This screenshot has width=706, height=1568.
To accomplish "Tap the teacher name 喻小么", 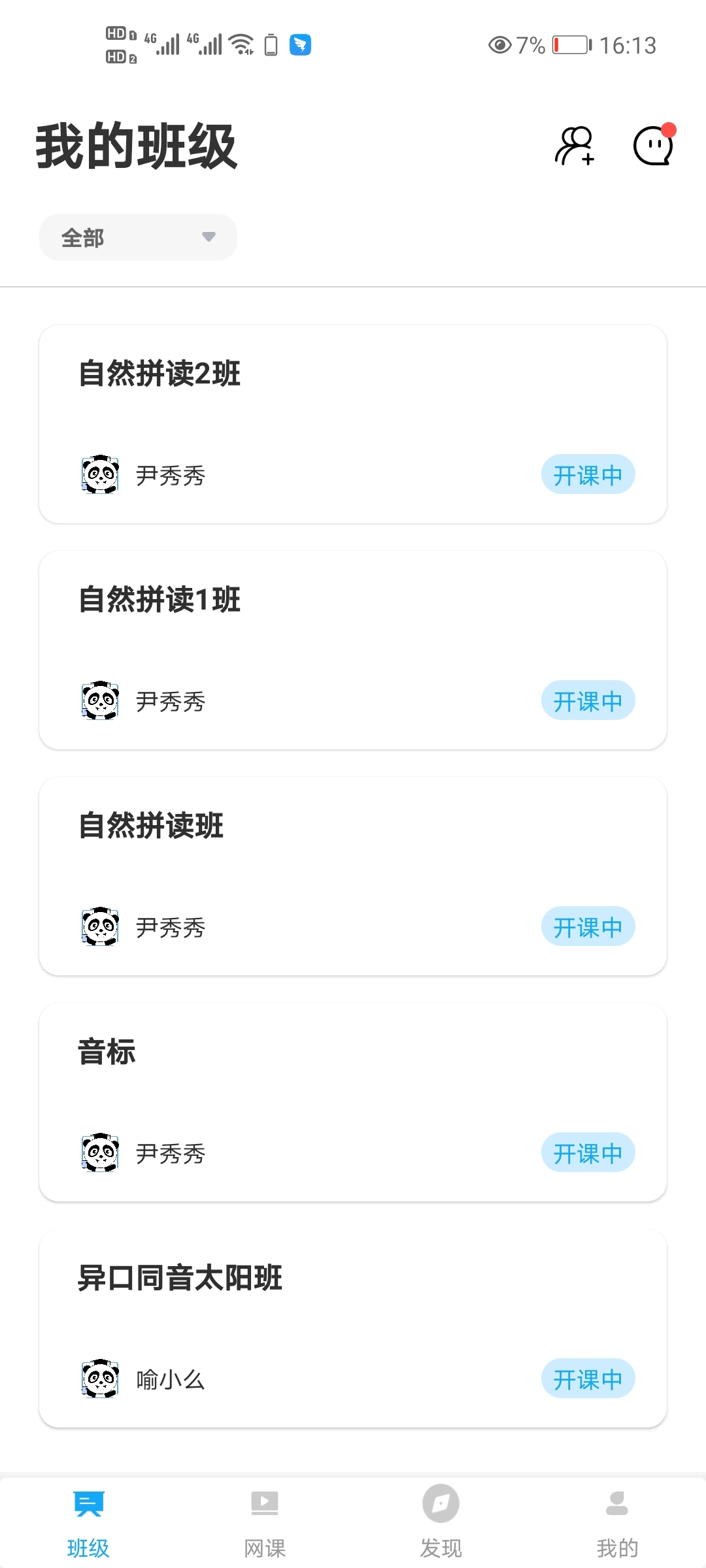I will pyautogui.click(x=170, y=1379).
